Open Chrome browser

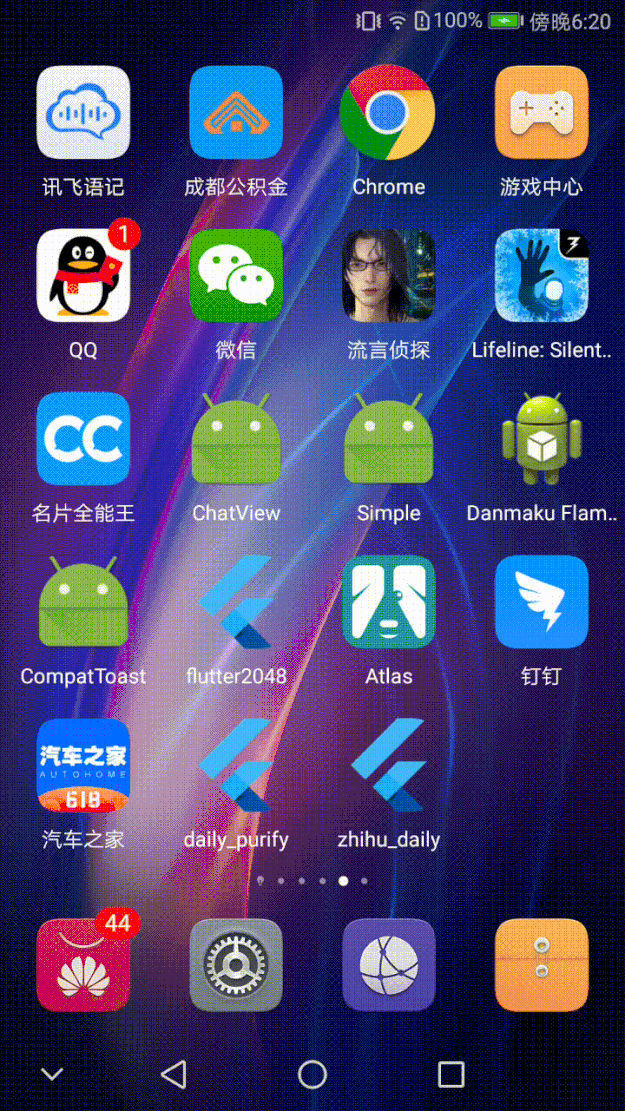click(388, 113)
